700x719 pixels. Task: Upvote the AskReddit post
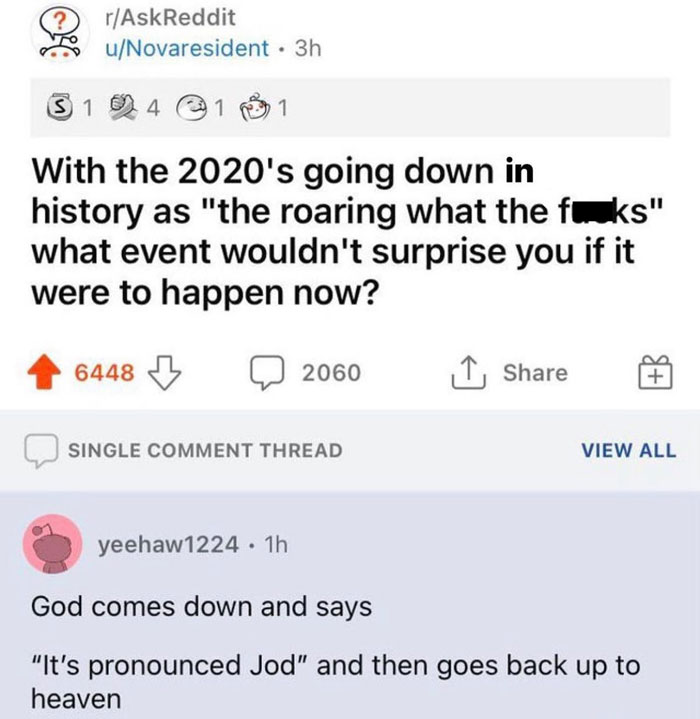pyautogui.click(x=47, y=374)
